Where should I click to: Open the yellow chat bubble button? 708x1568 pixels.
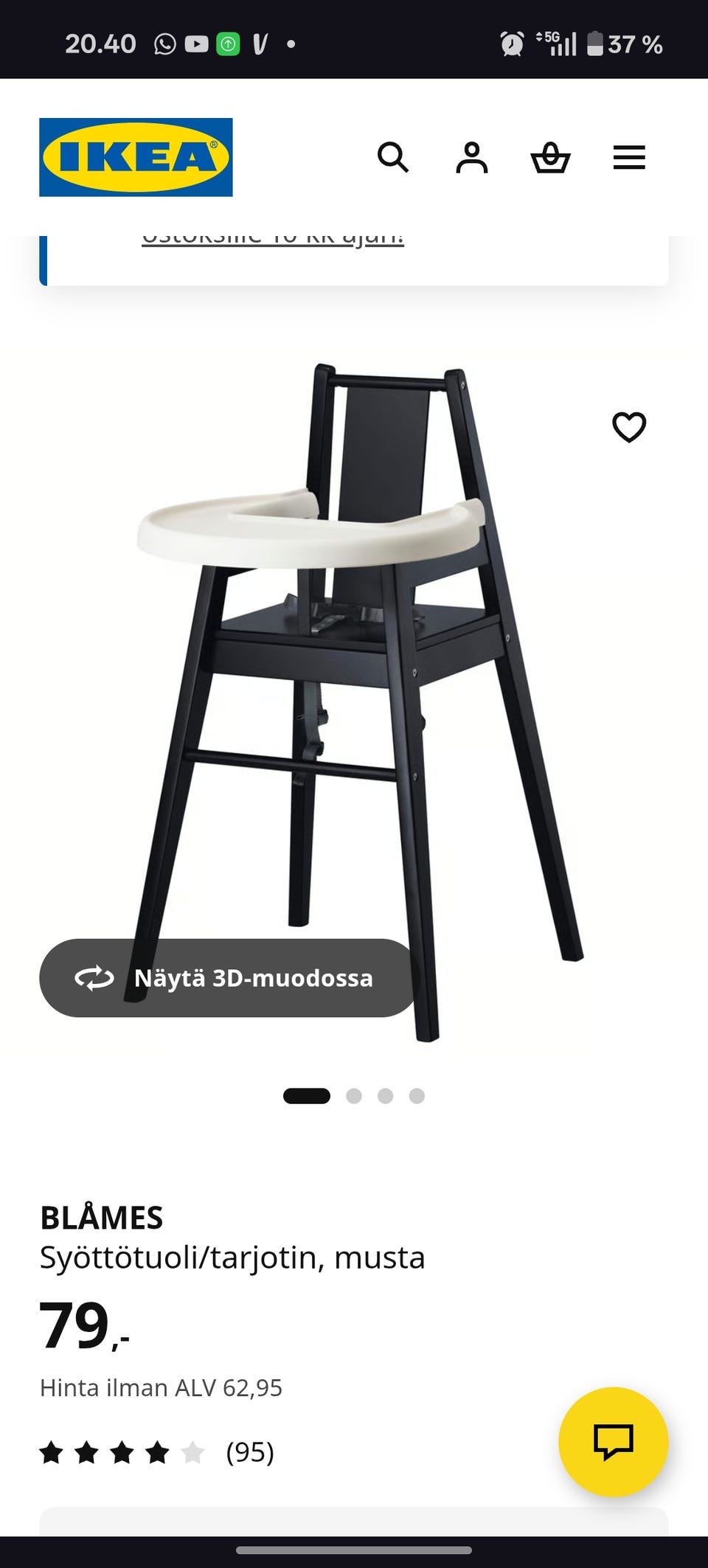614,1442
